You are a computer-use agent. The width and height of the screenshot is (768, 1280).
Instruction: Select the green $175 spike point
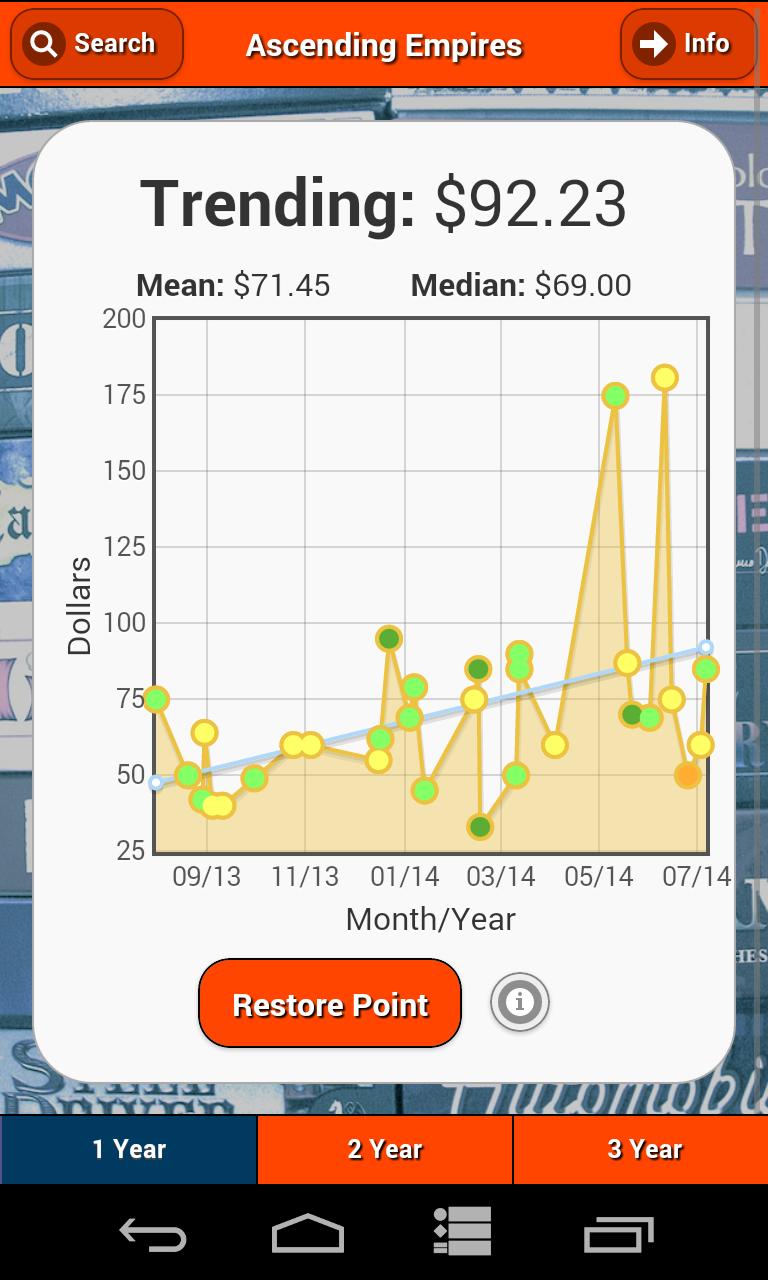[x=615, y=396]
